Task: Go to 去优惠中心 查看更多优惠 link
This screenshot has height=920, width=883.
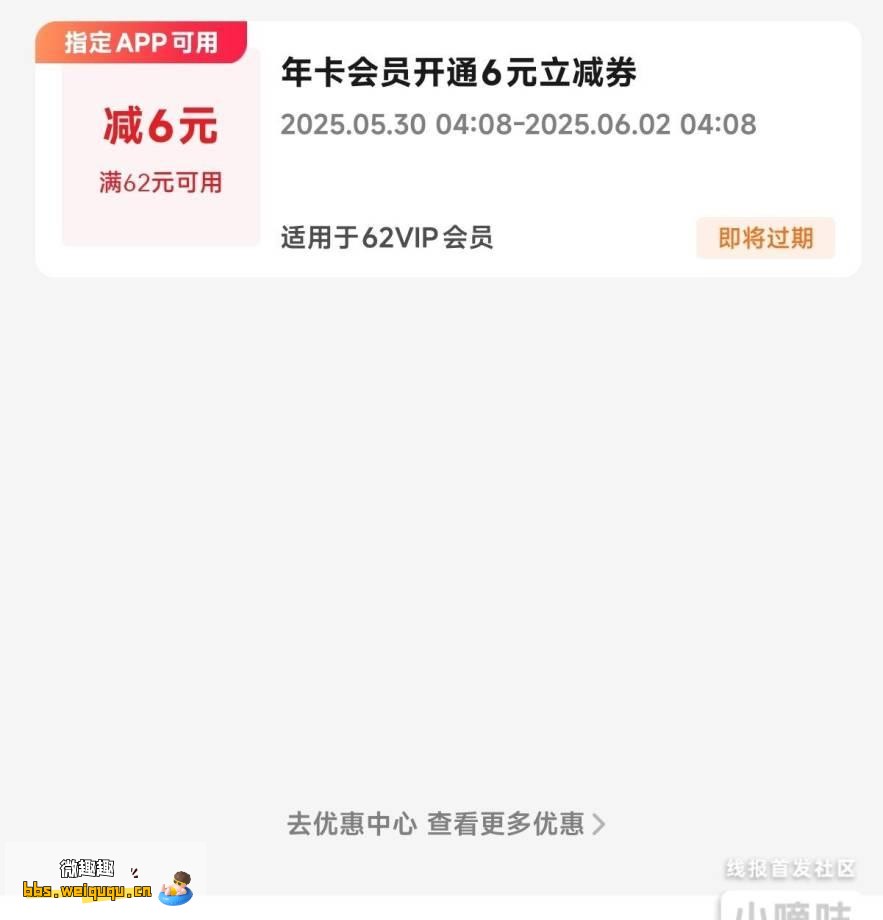Action: (446, 824)
